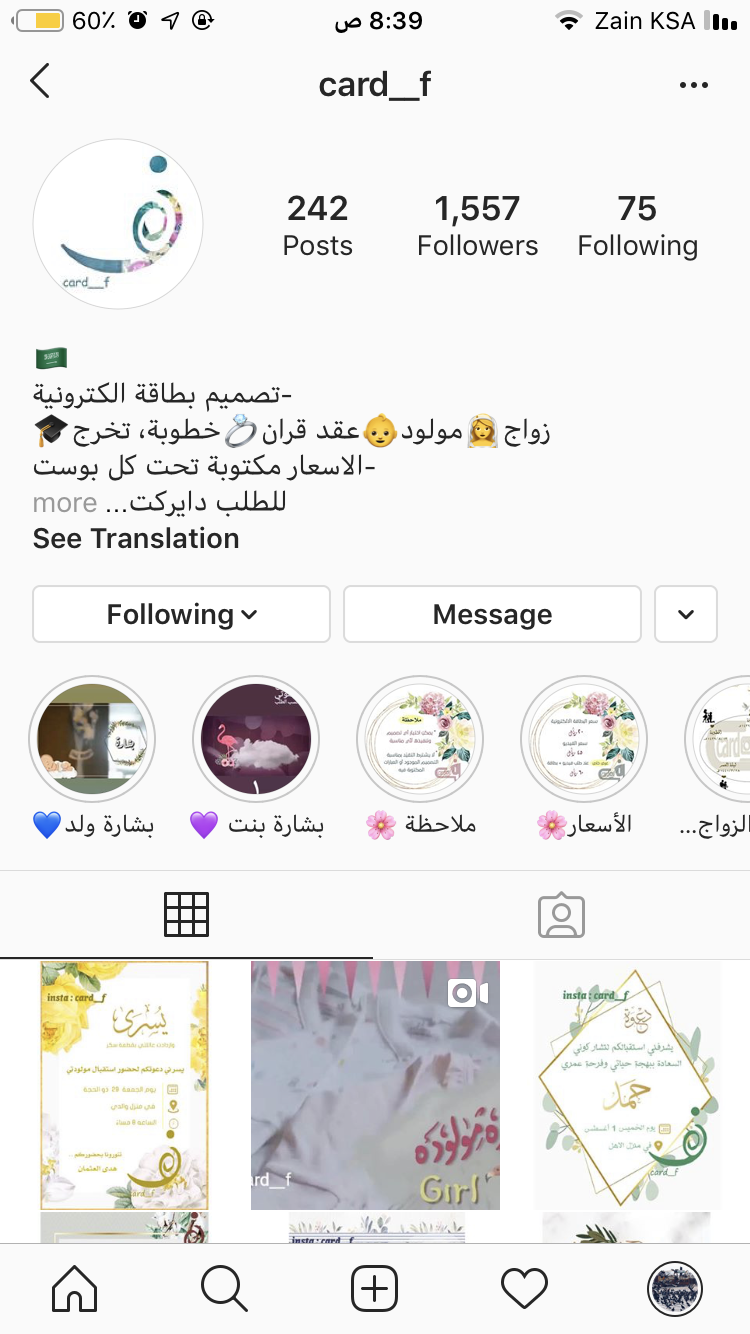Show suggested accounts with the small chevron button
The width and height of the screenshot is (750, 1334).
[686, 614]
